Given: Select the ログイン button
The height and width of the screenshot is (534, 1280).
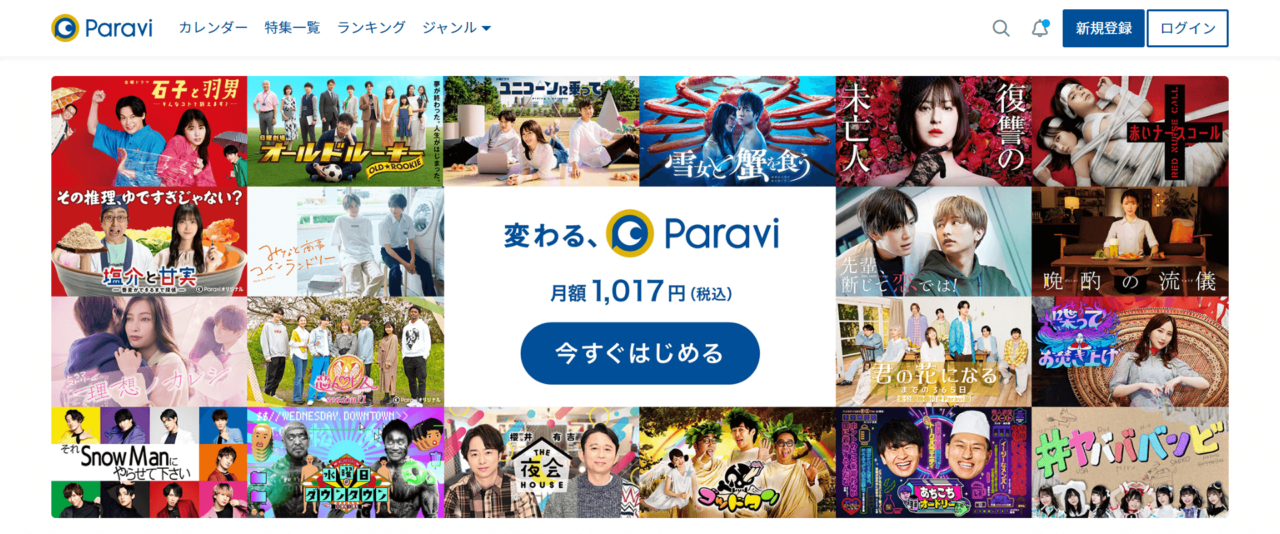Looking at the screenshot, I should point(1187,28).
